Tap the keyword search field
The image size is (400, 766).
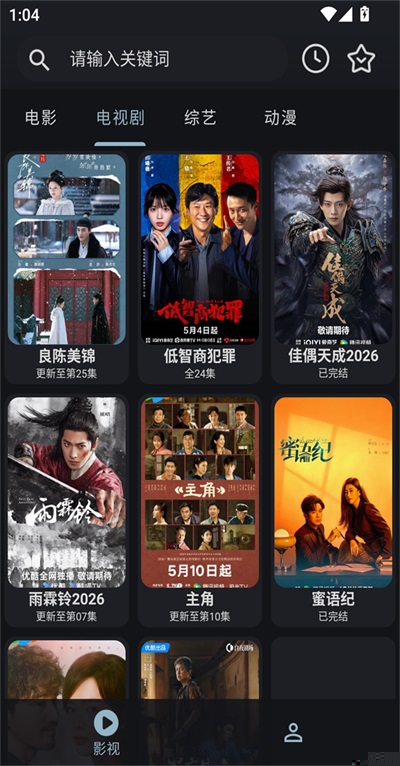pos(152,59)
